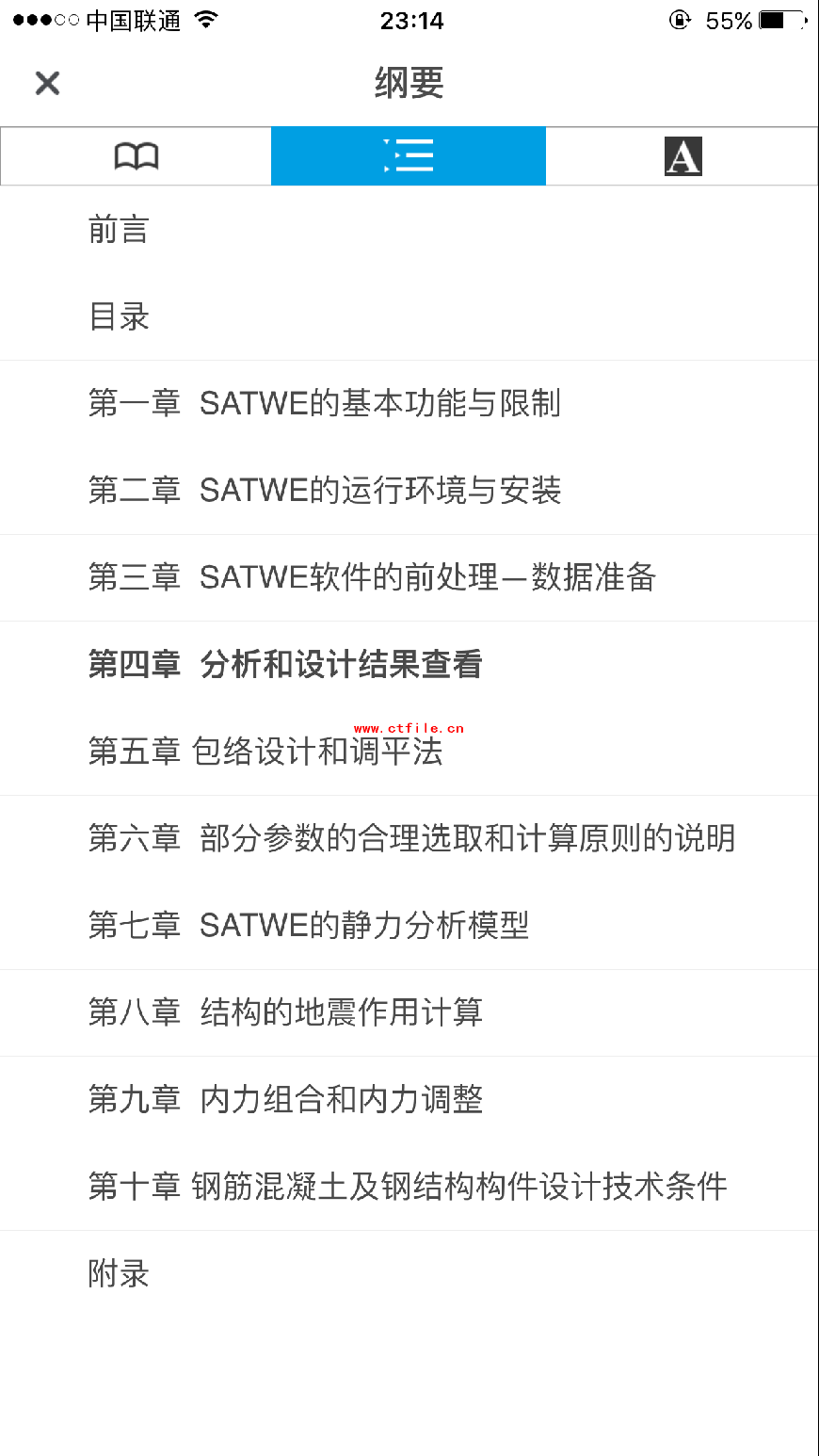Go to 第二章 SATWE的运行环境与安装
Viewport: 819px width, 1456px height.
[x=325, y=491]
